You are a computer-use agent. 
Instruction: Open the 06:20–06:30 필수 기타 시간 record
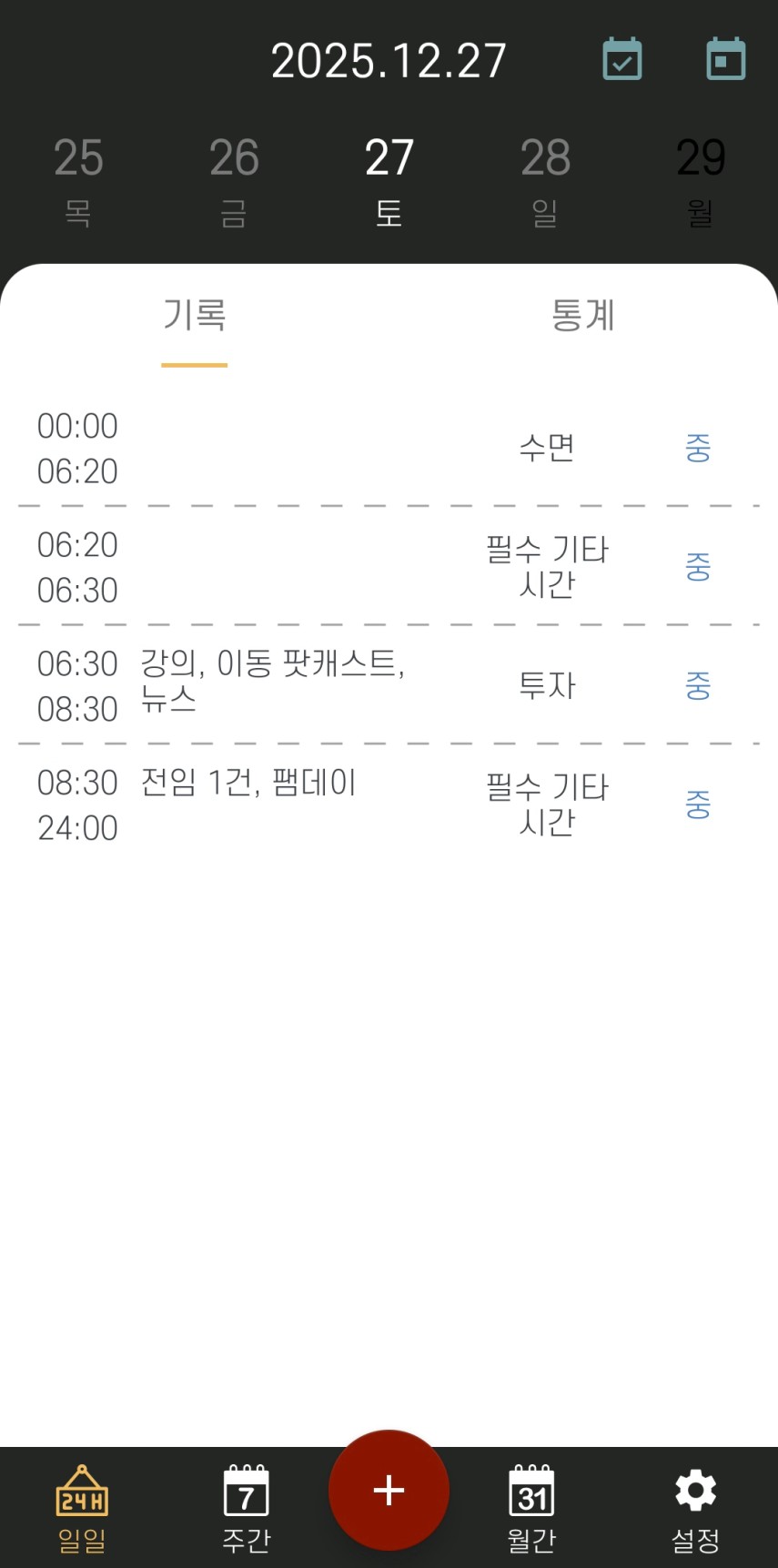pos(389,566)
